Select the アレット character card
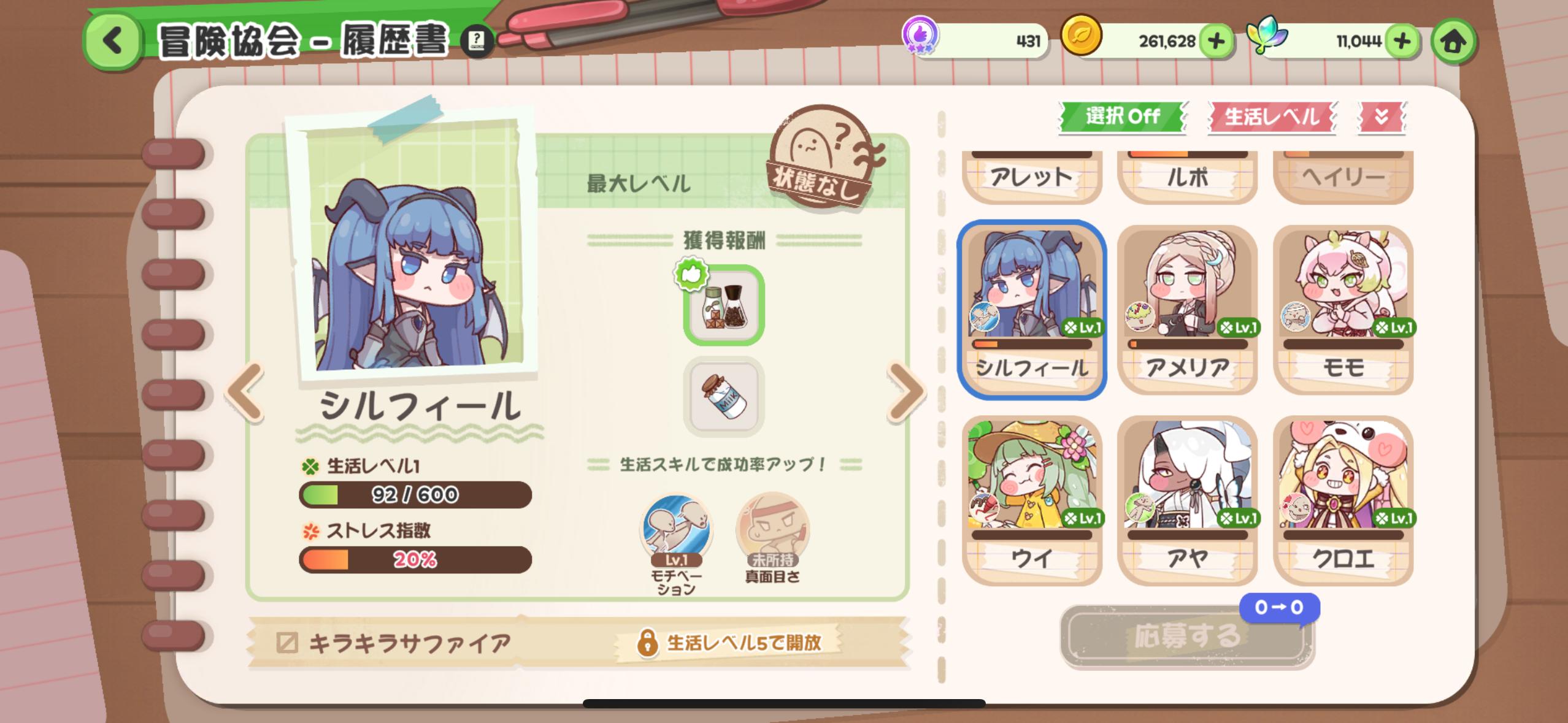The width and height of the screenshot is (1568, 723). 1032,176
